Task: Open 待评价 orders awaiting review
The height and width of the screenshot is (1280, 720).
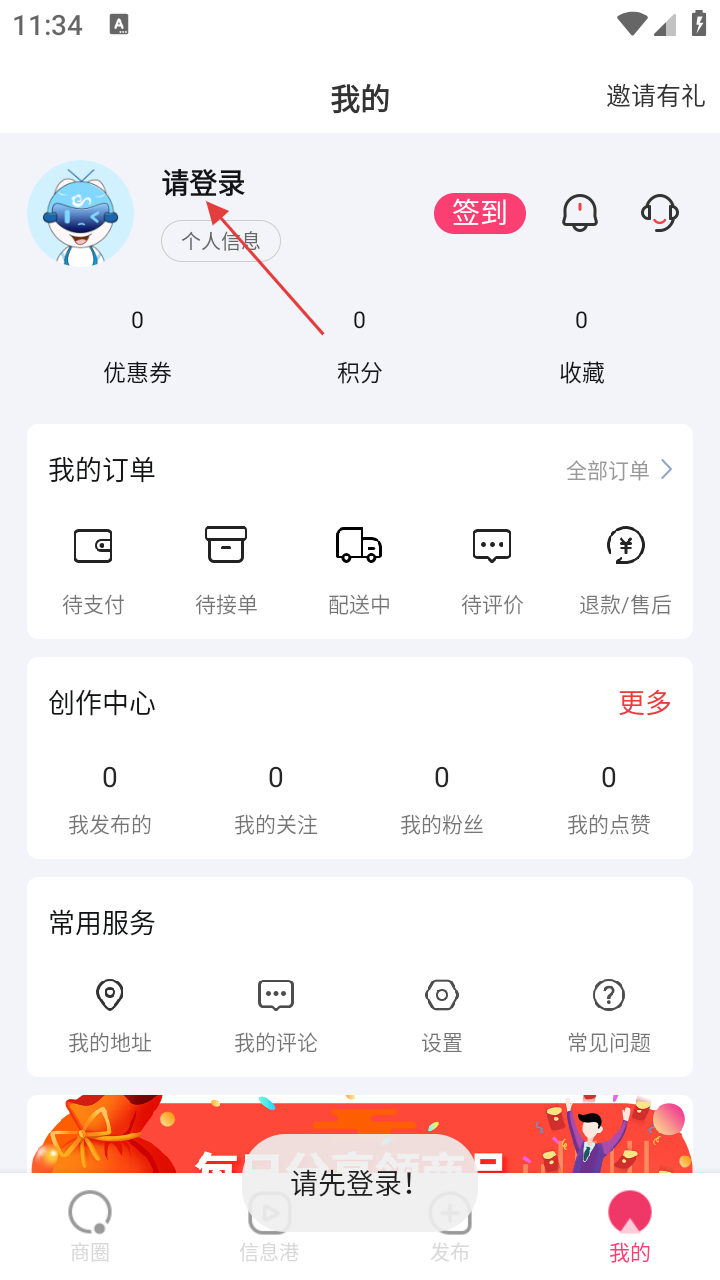Action: click(492, 568)
